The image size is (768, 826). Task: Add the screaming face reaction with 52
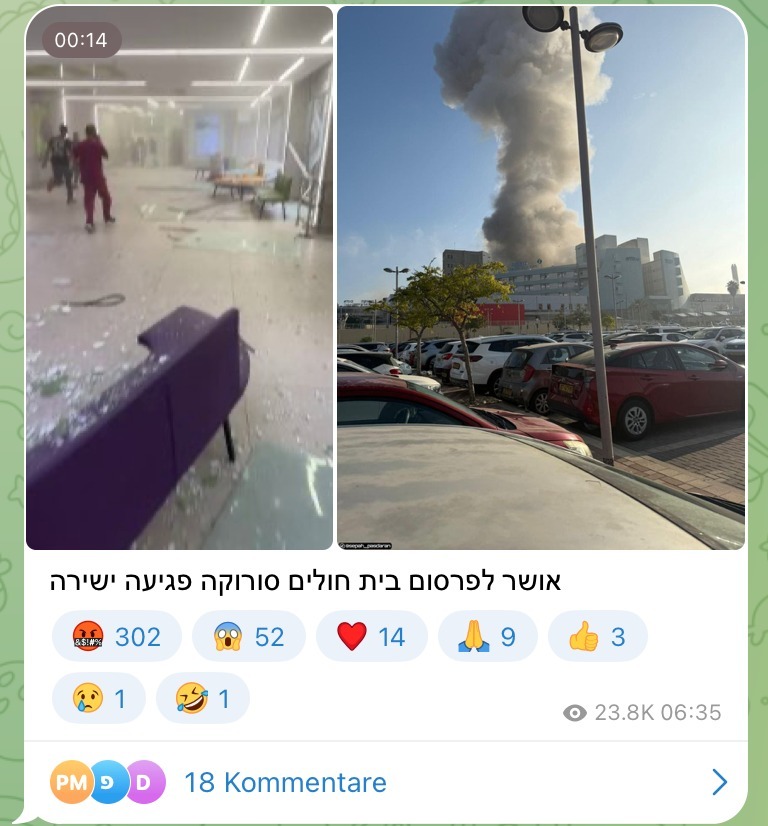(249, 636)
